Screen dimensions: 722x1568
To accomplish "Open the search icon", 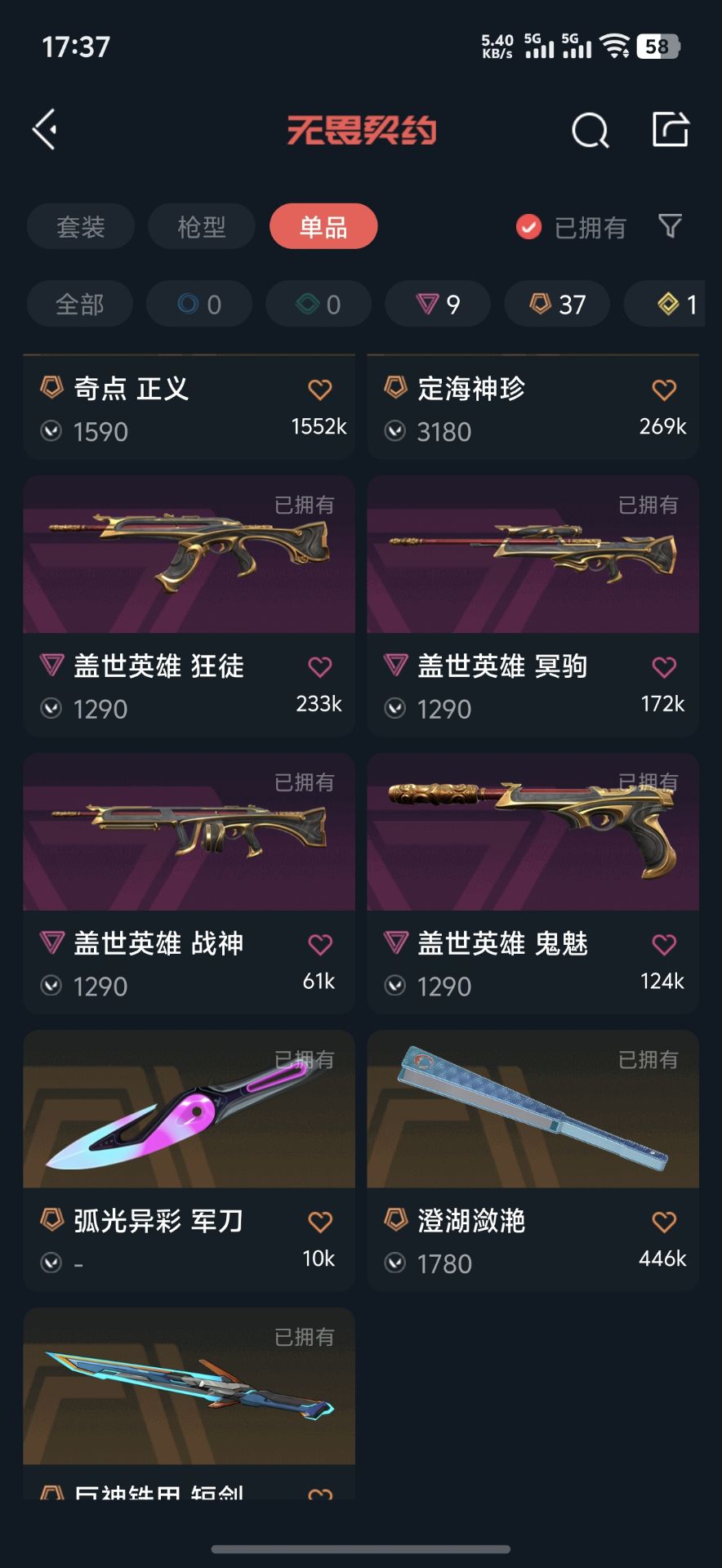I will tap(590, 130).
